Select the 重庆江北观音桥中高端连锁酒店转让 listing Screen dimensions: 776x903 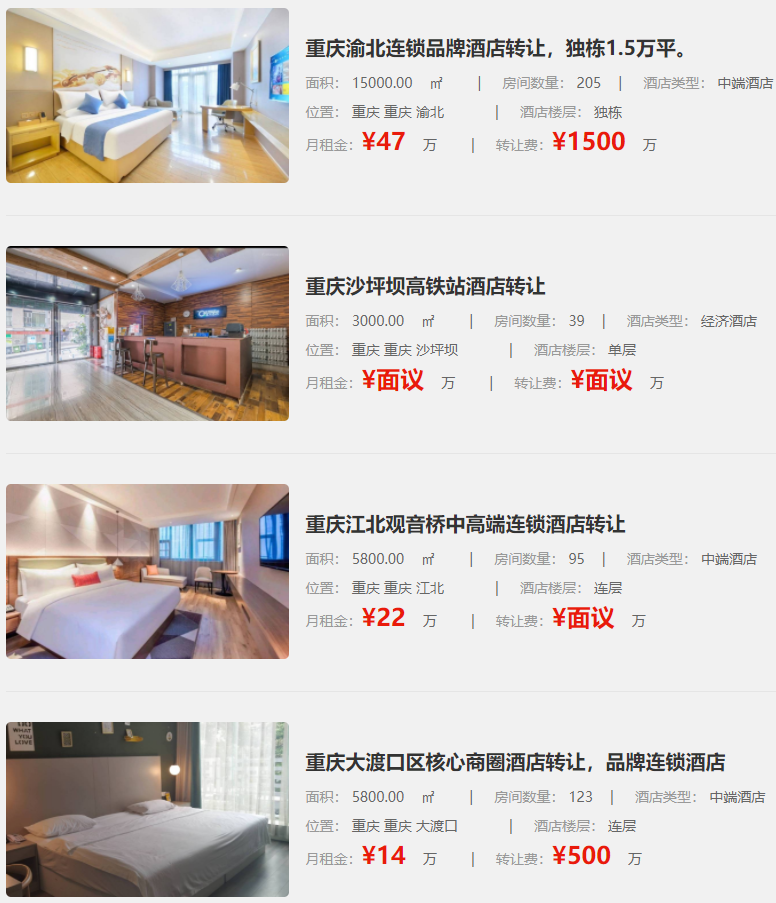[465, 525]
